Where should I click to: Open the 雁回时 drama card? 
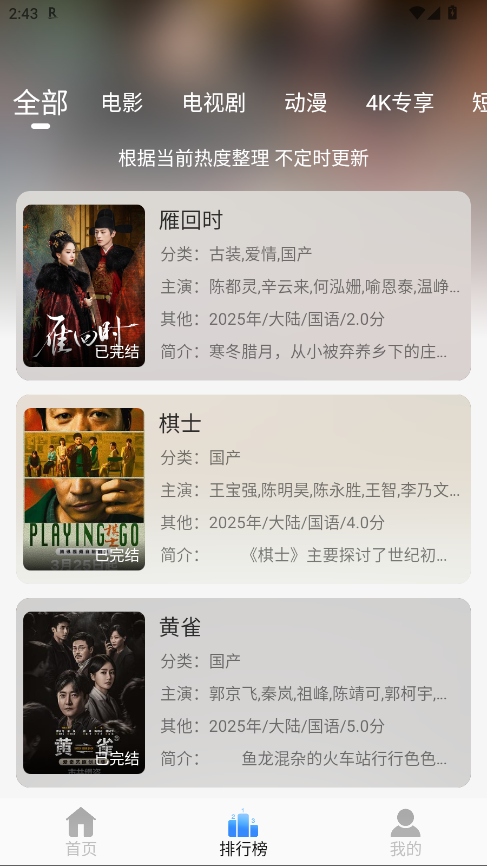(244, 286)
